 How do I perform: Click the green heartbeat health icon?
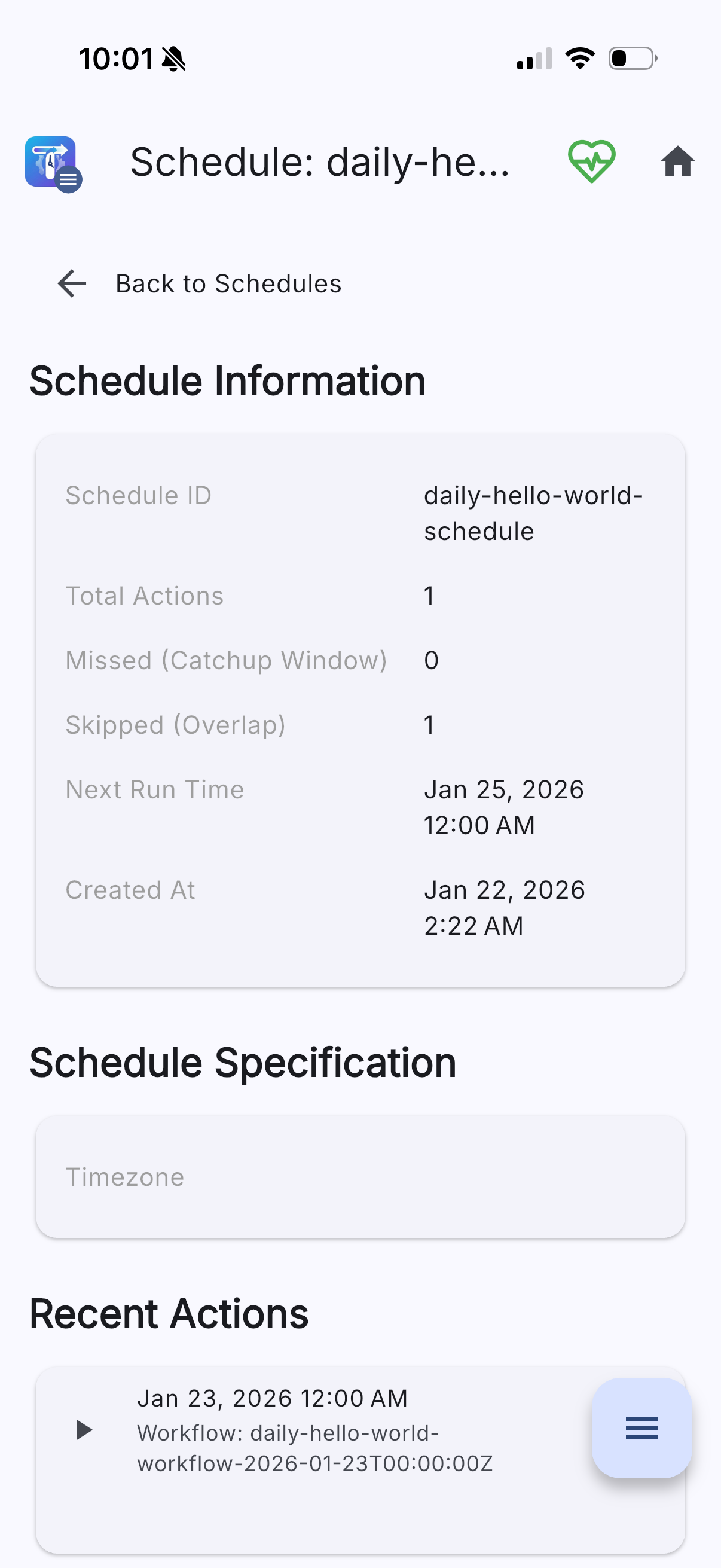point(593,160)
